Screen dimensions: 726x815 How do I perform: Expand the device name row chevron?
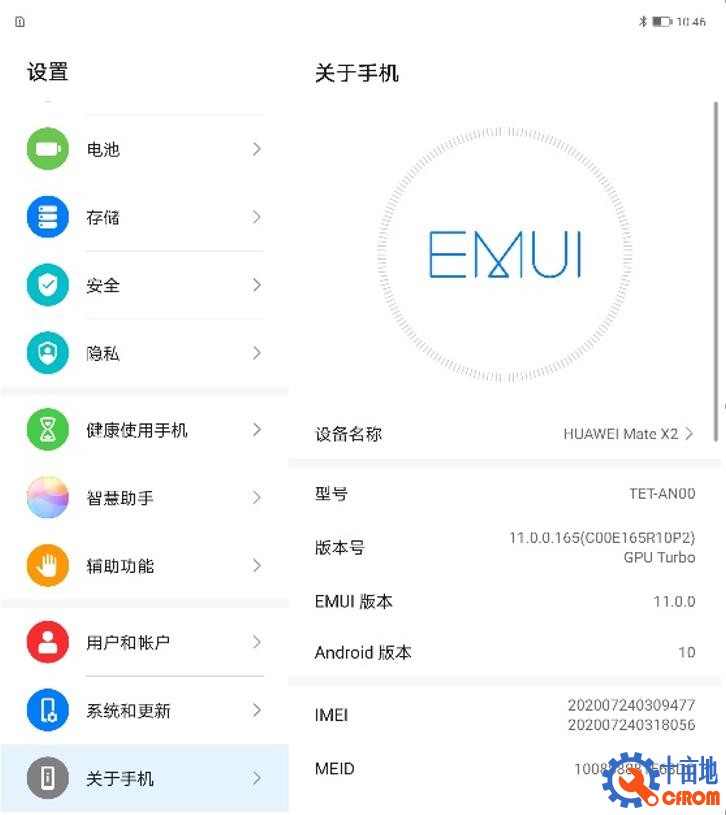[692, 434]
